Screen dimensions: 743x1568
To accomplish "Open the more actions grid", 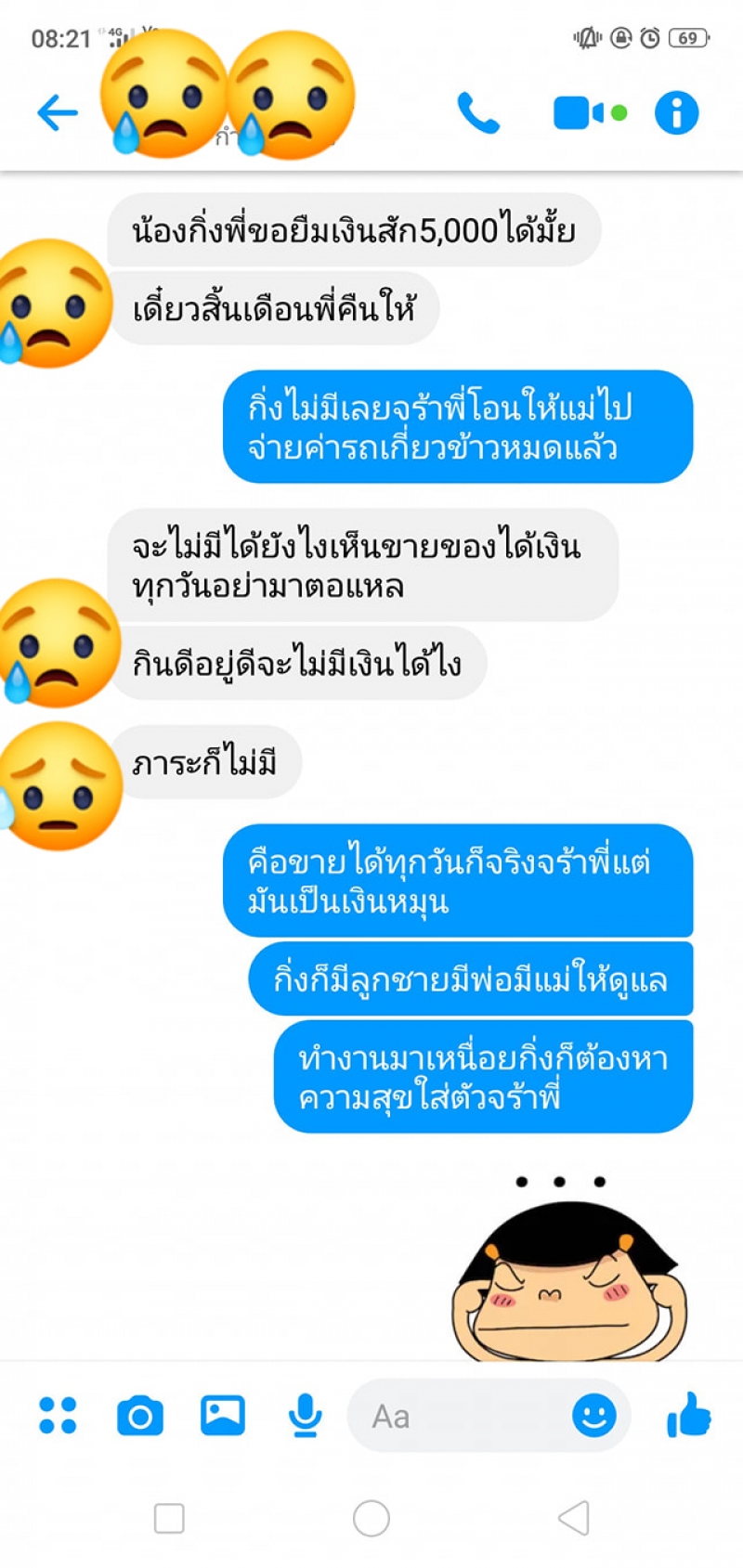I will (58, 1416).
